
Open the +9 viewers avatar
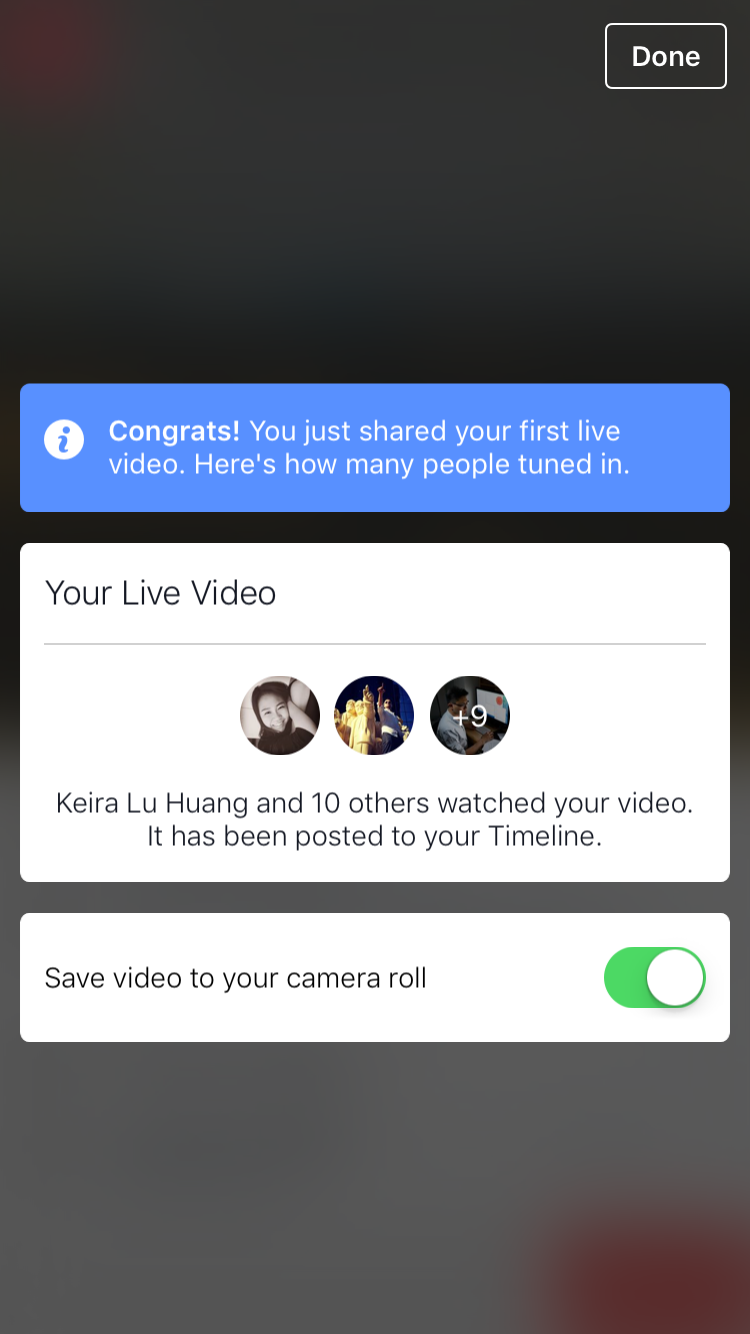(x=469, y=715)
